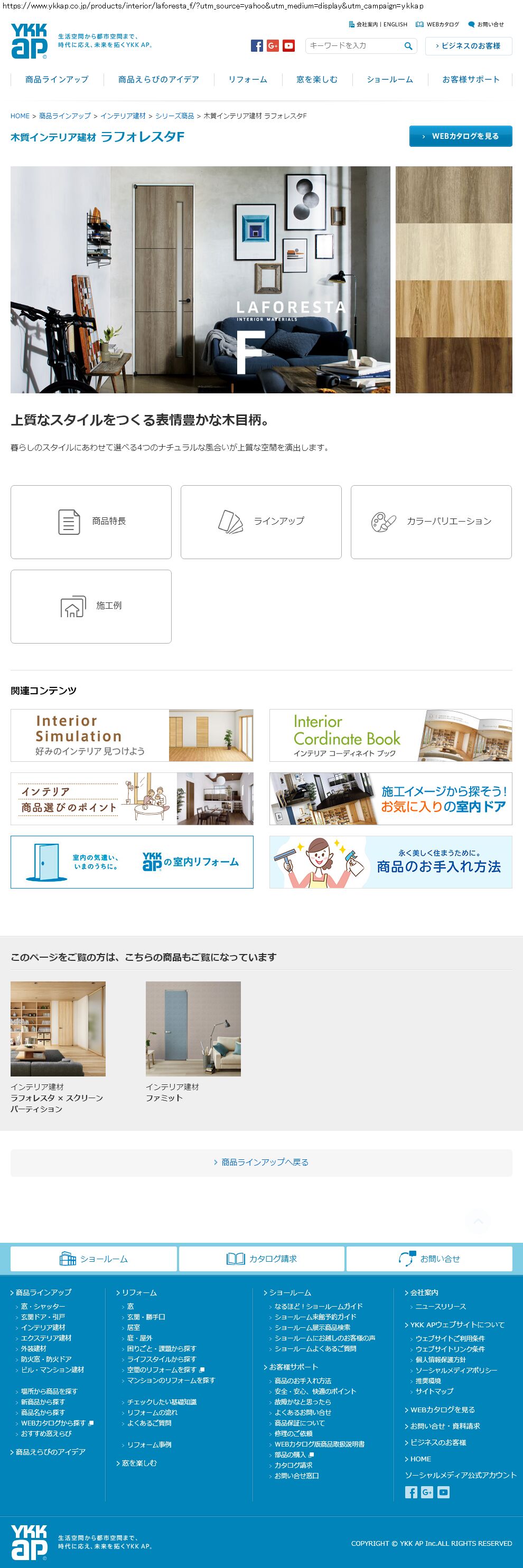Select リフォーム in top navigation
Viewport: 523px width, 1568px height.
coord(247,80)
